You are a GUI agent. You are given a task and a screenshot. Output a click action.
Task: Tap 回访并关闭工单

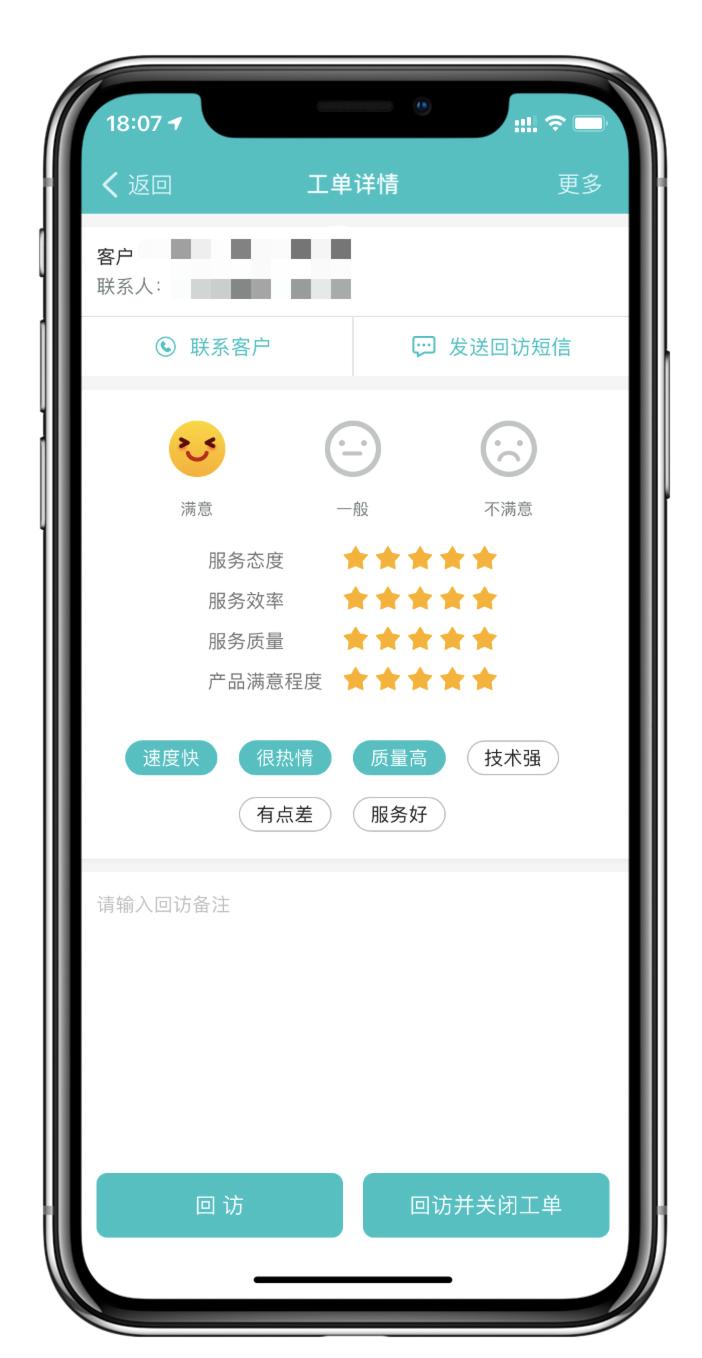pyautogui.click(x=486, y=1205)
